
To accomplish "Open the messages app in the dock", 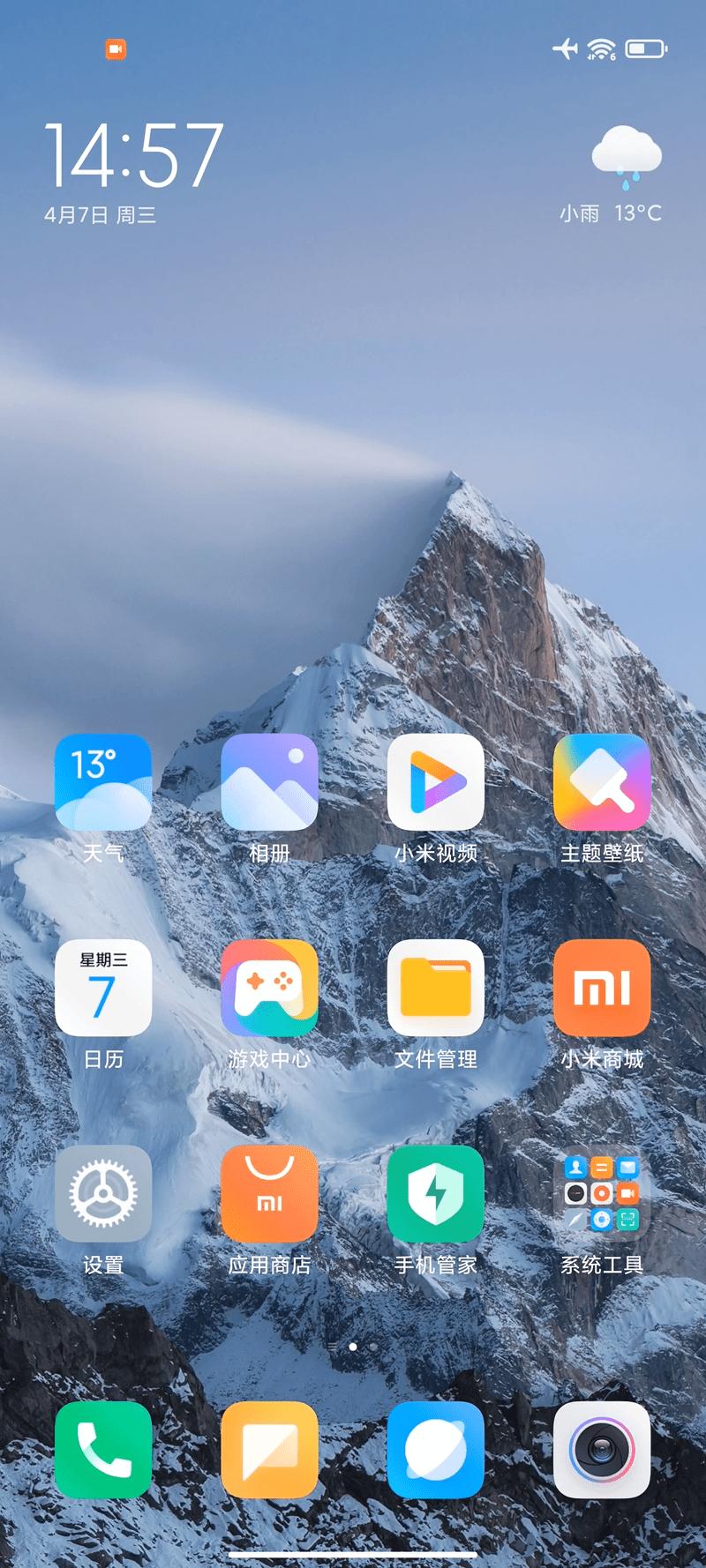I will click(x=269, y=1450).
